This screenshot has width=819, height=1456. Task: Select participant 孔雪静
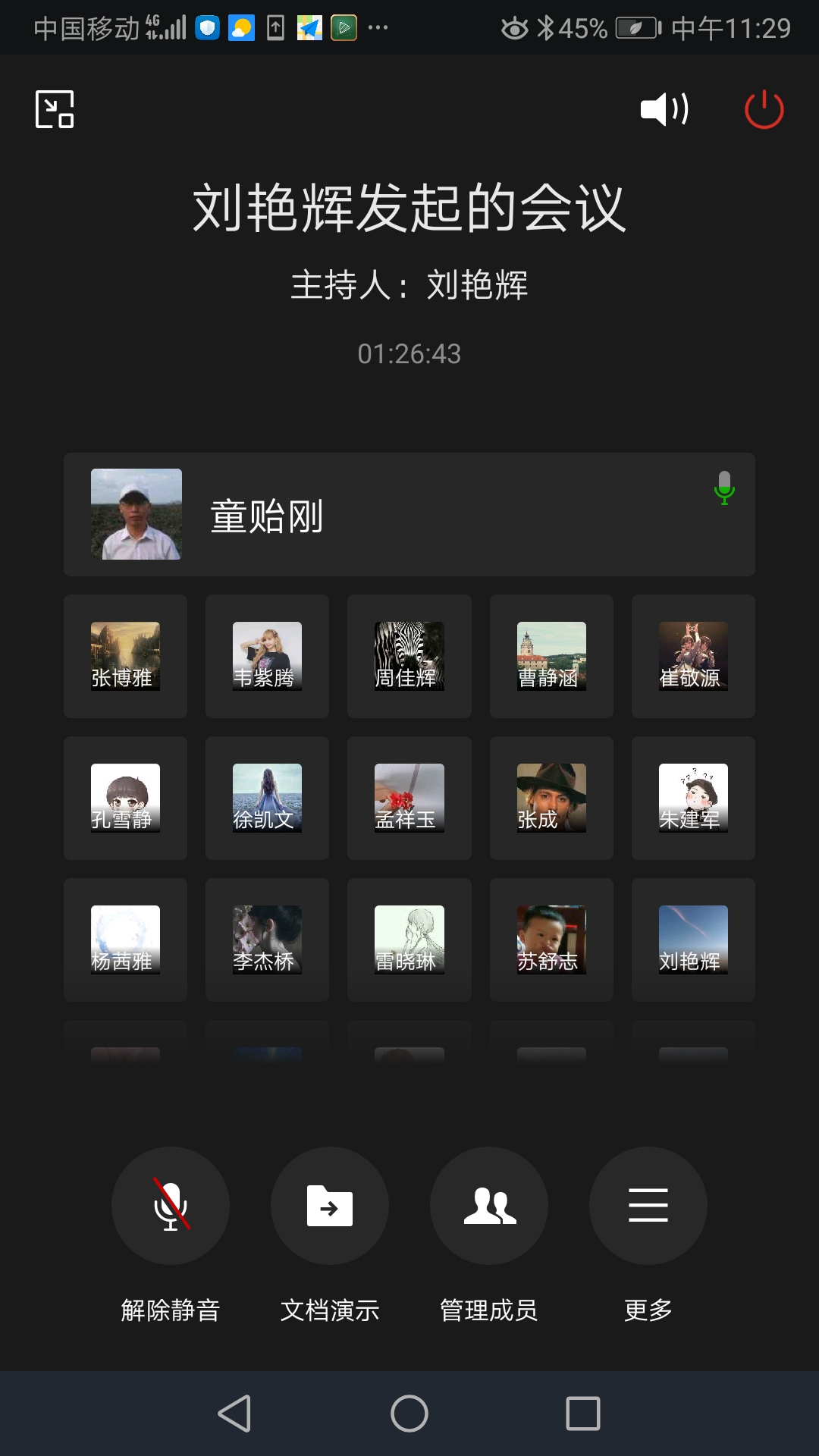(125, 798)
